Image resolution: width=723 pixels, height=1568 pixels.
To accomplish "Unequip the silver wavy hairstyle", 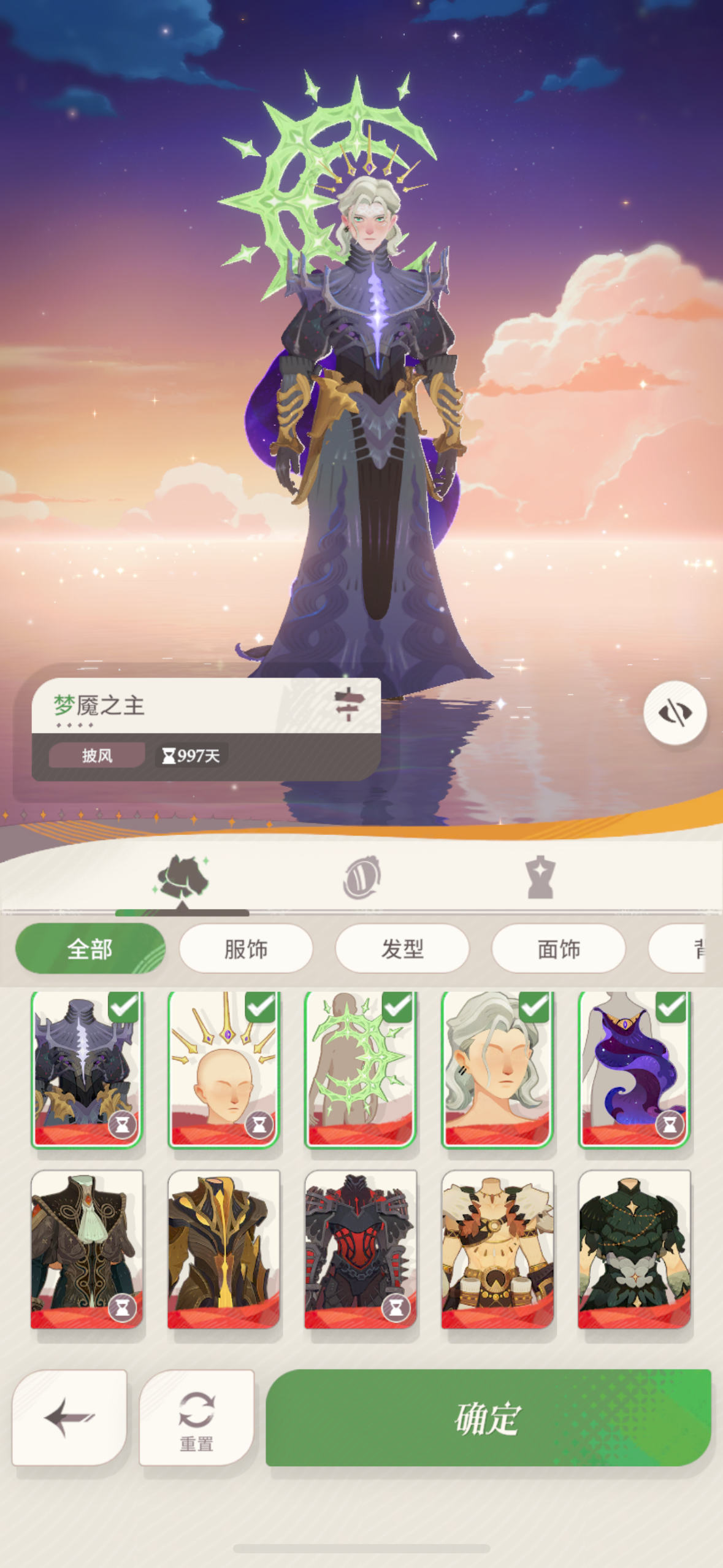I will pos(497,1068).
